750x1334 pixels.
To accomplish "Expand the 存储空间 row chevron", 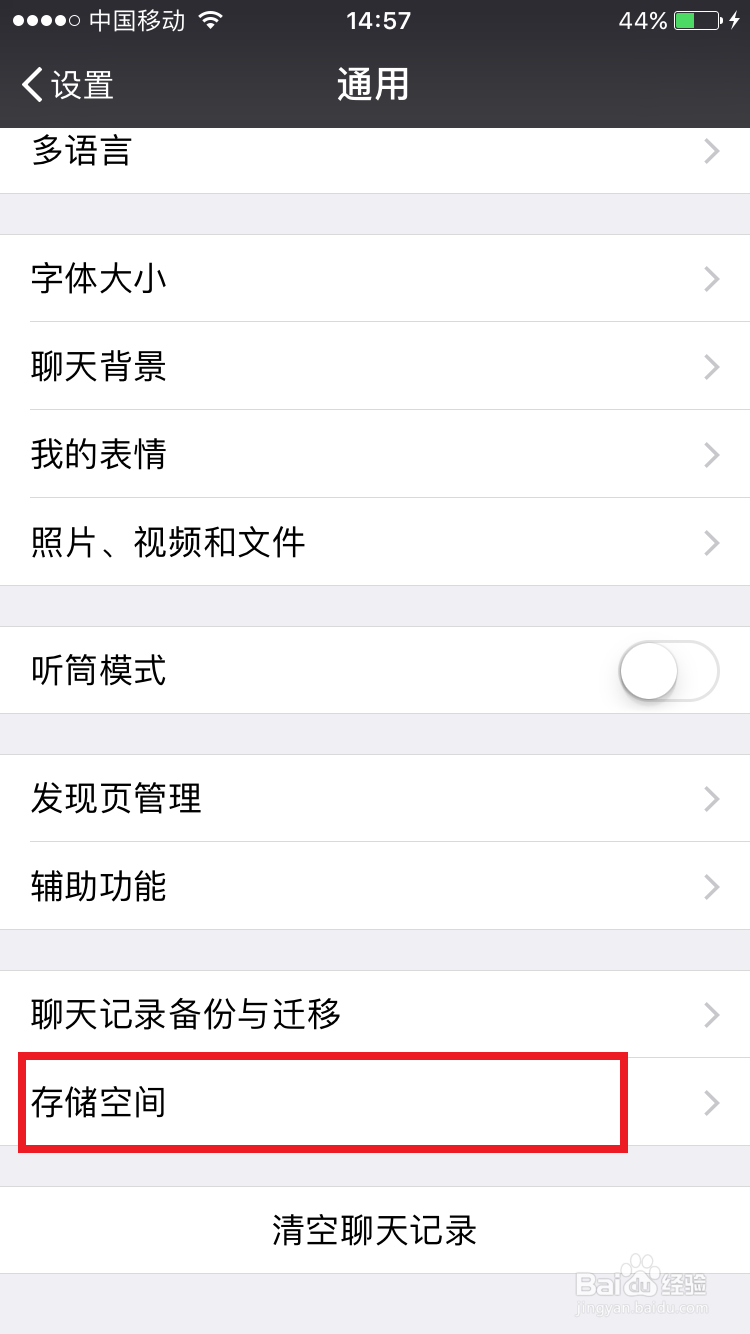I will click(x=711, y=1103).
